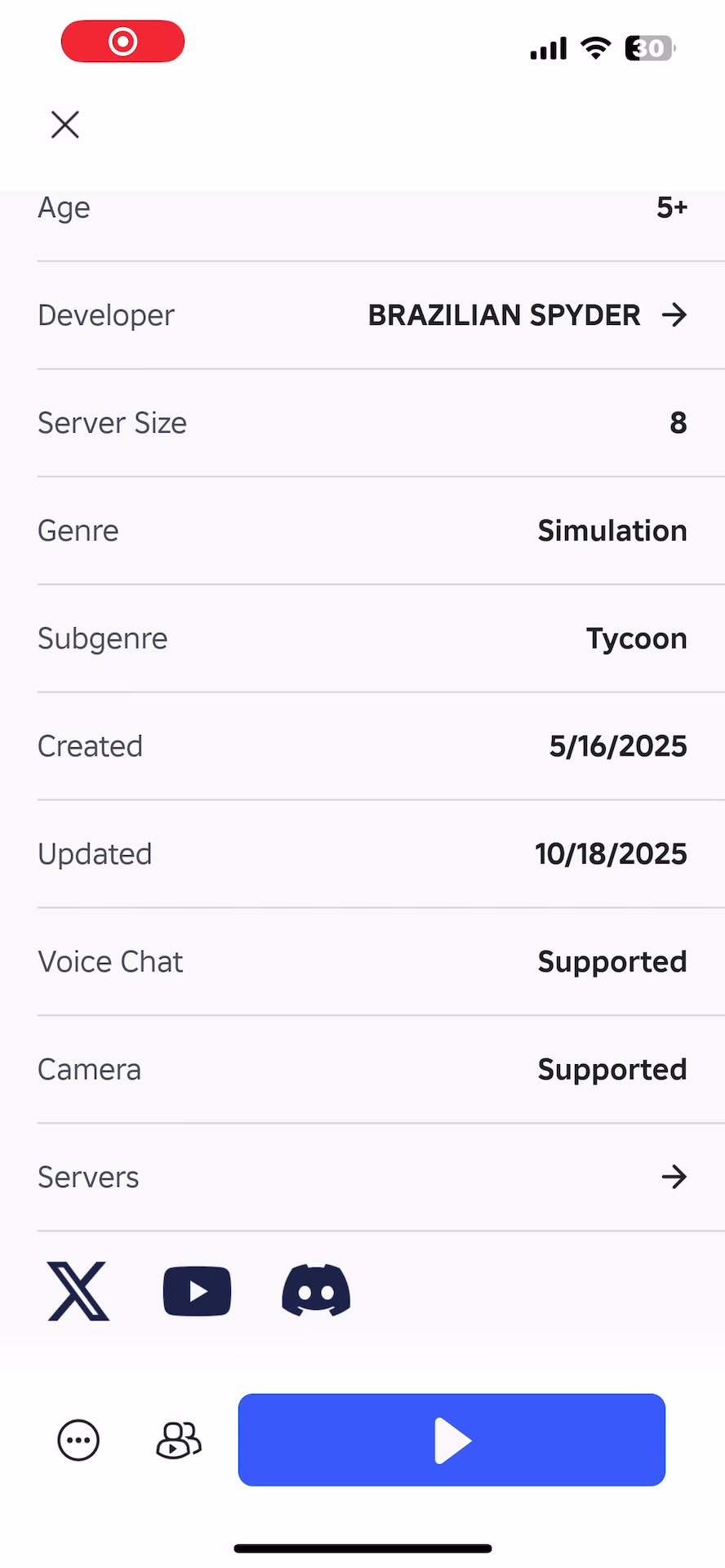
Task: Open the Servers list
Action: coord(362,1177)
